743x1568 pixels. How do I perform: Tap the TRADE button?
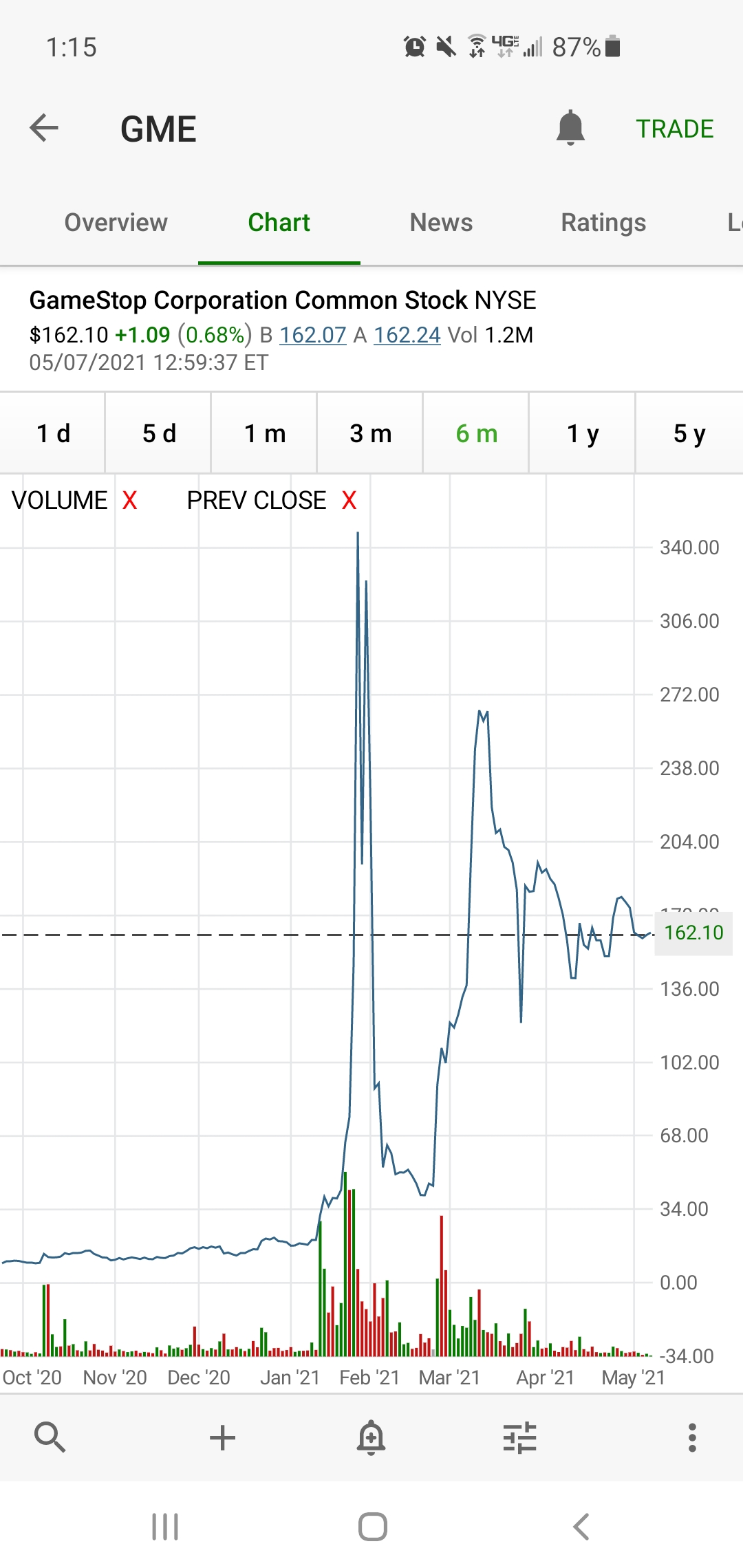pos(674,129)
